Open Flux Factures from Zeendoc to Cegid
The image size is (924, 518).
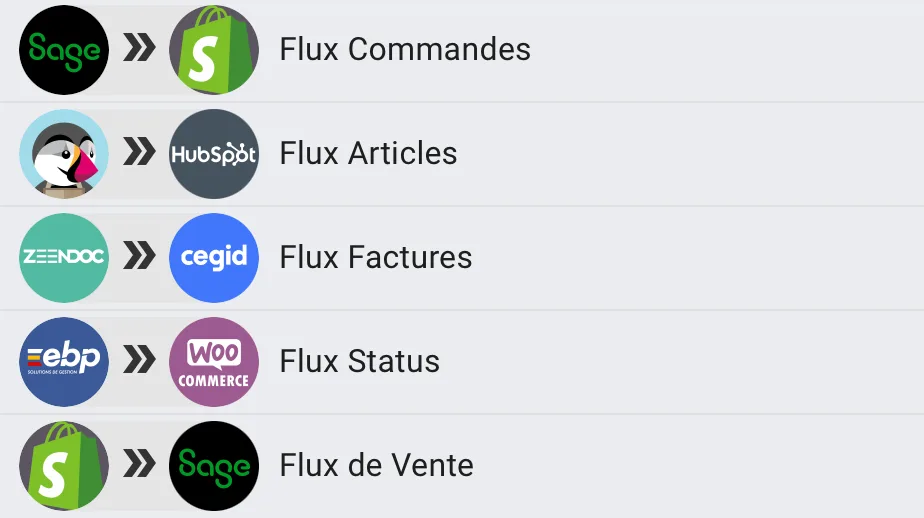point(376,257)
